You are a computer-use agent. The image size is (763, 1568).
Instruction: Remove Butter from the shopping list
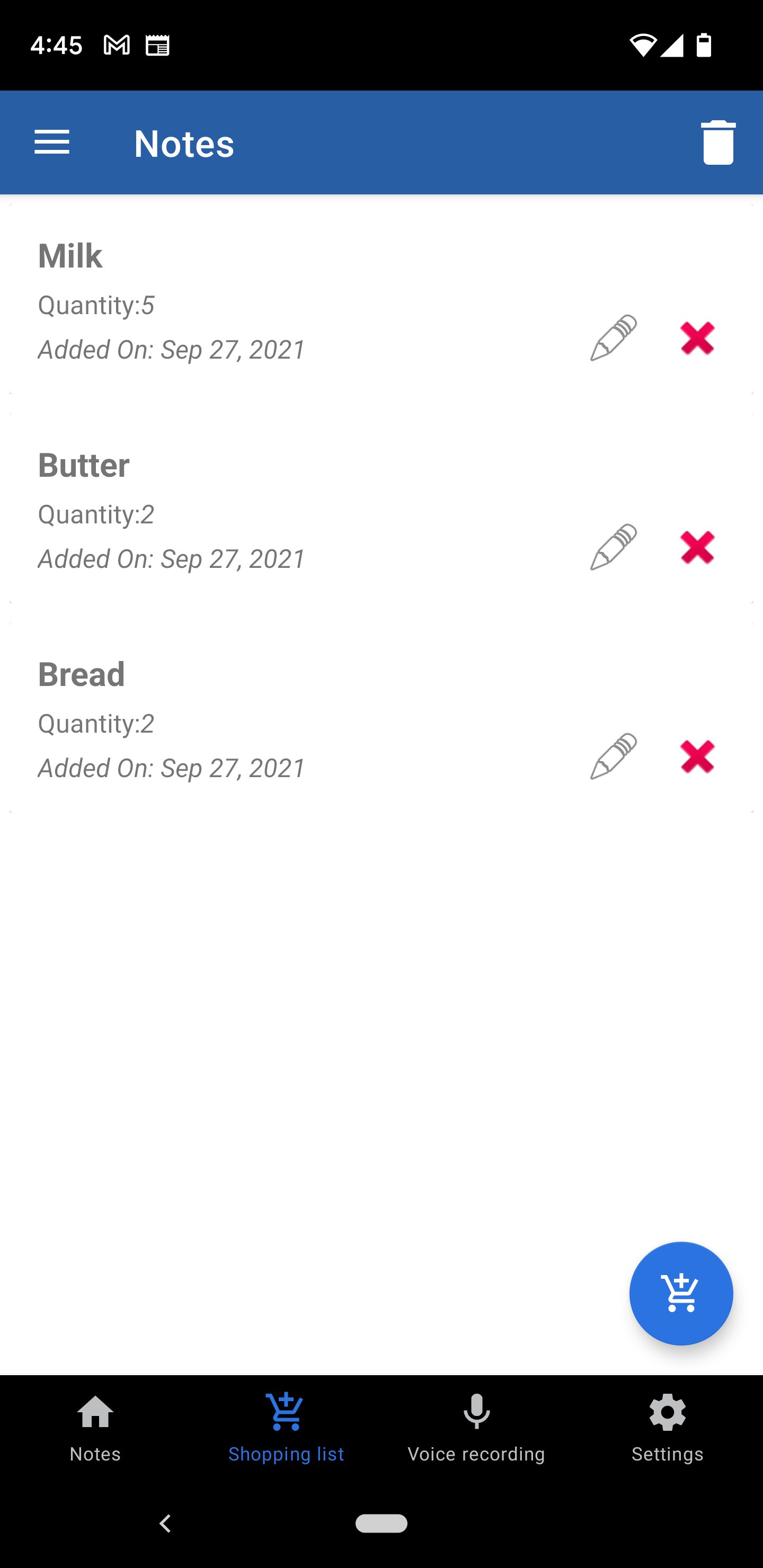(697, 547)
